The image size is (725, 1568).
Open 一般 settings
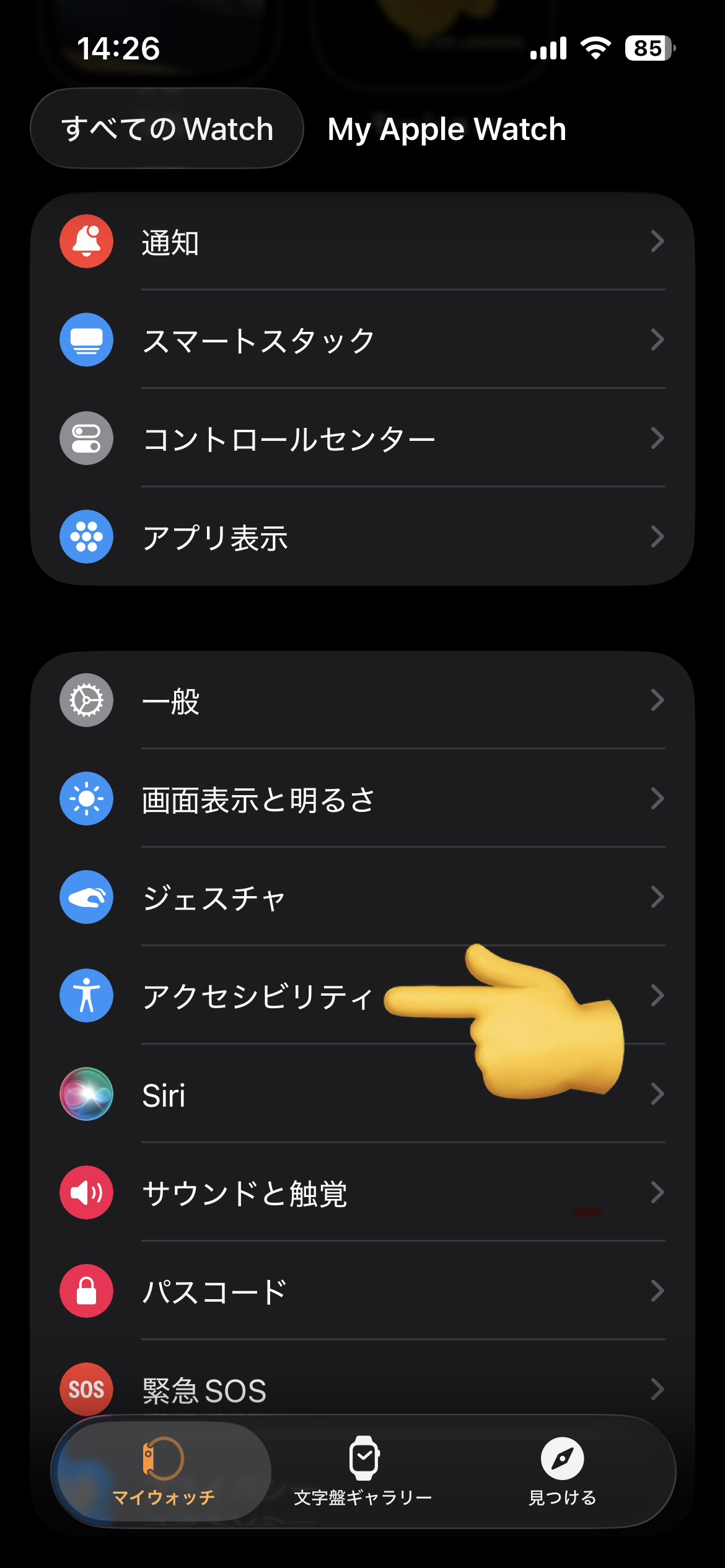tap(362, 700)
